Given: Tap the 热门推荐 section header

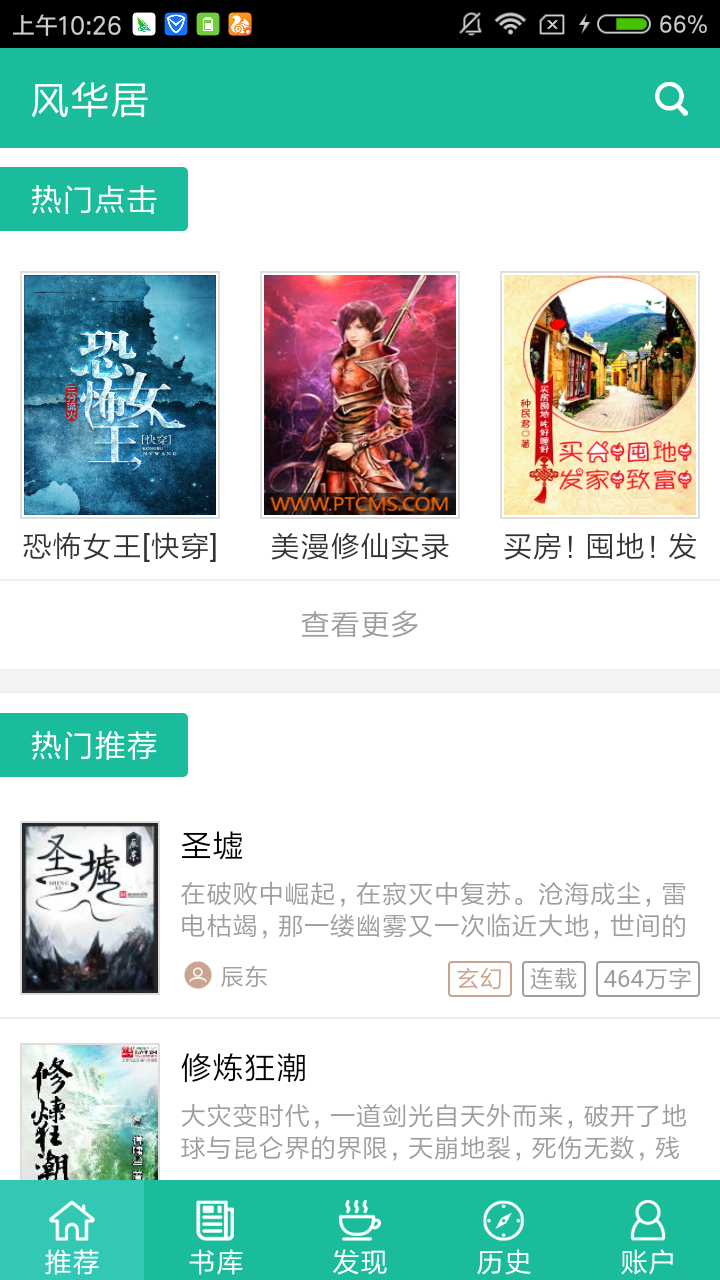Looking at the screenshot, I should pos(95,743).
